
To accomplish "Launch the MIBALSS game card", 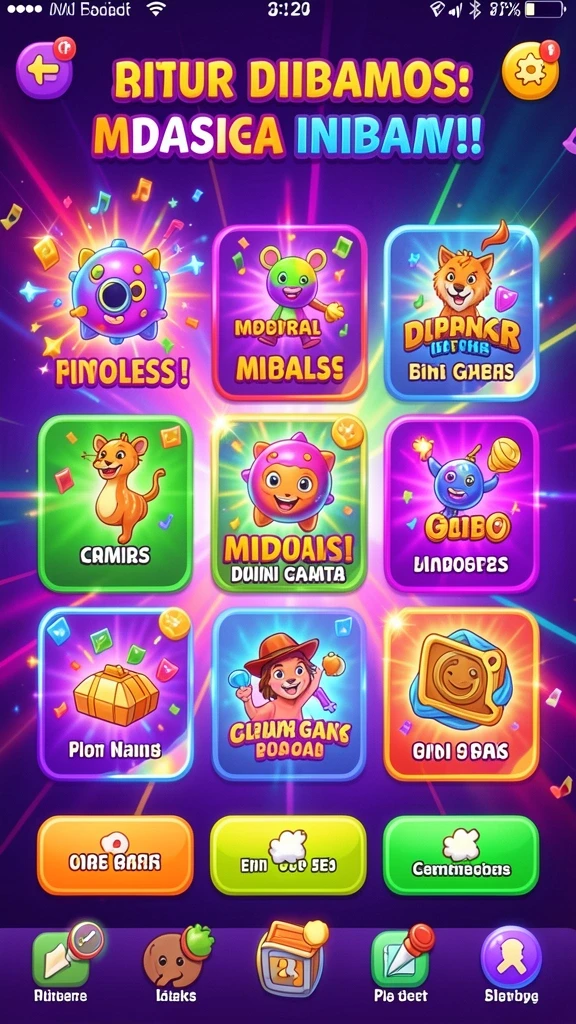I will [x=289, y=313].
